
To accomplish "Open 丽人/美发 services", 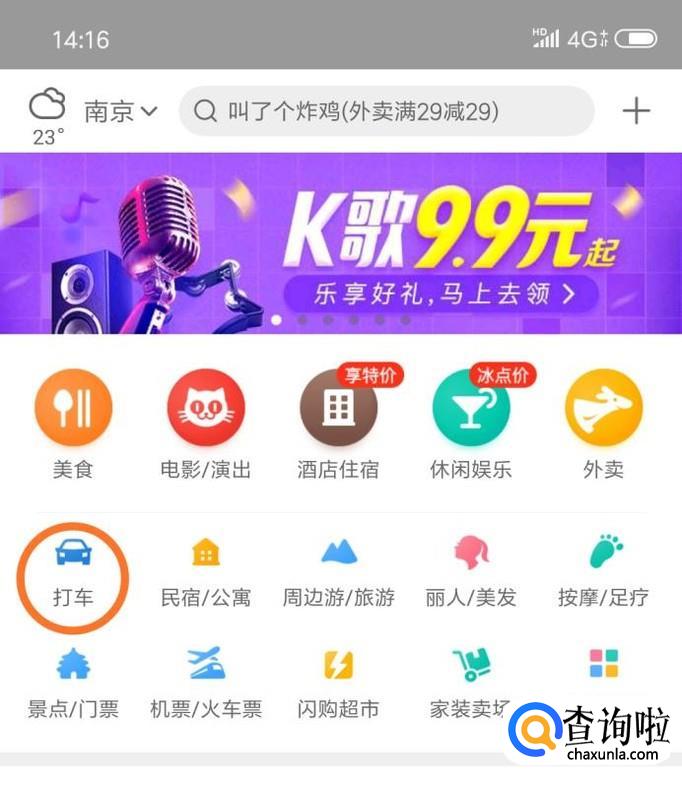I will 471,573.
